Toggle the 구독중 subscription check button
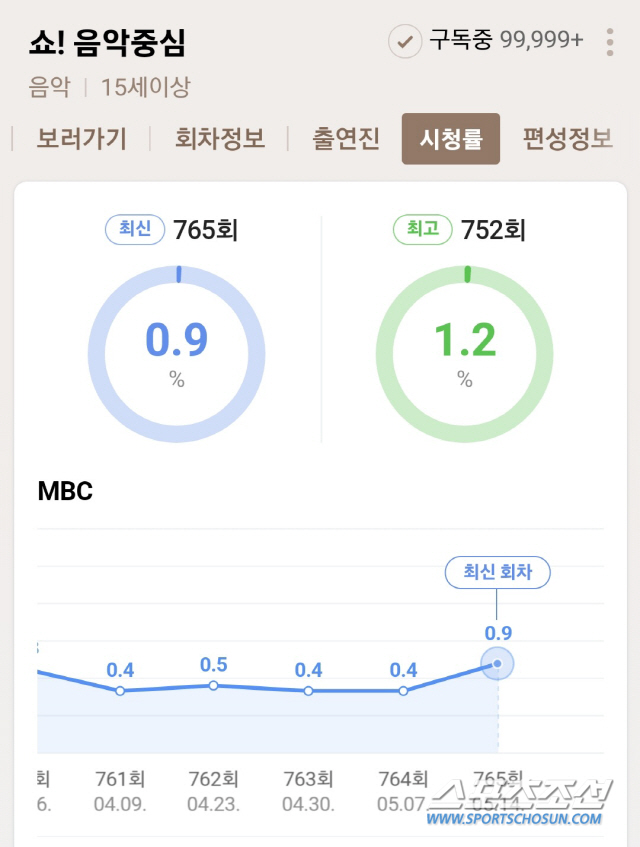This screenshot has width=640, height=847. pos(405,42)
